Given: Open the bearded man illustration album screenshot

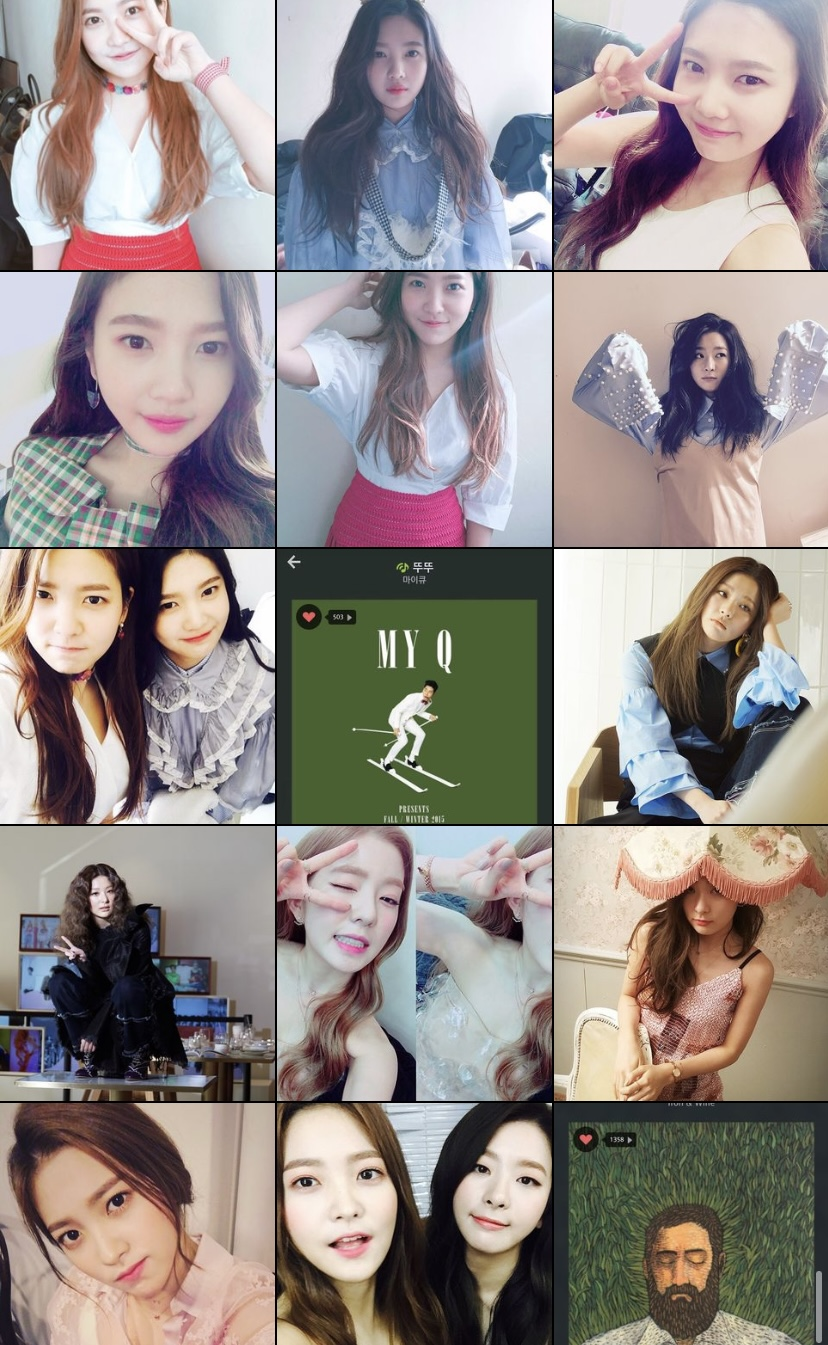Looking at the screenshot, I should [x=691, y=1224].
